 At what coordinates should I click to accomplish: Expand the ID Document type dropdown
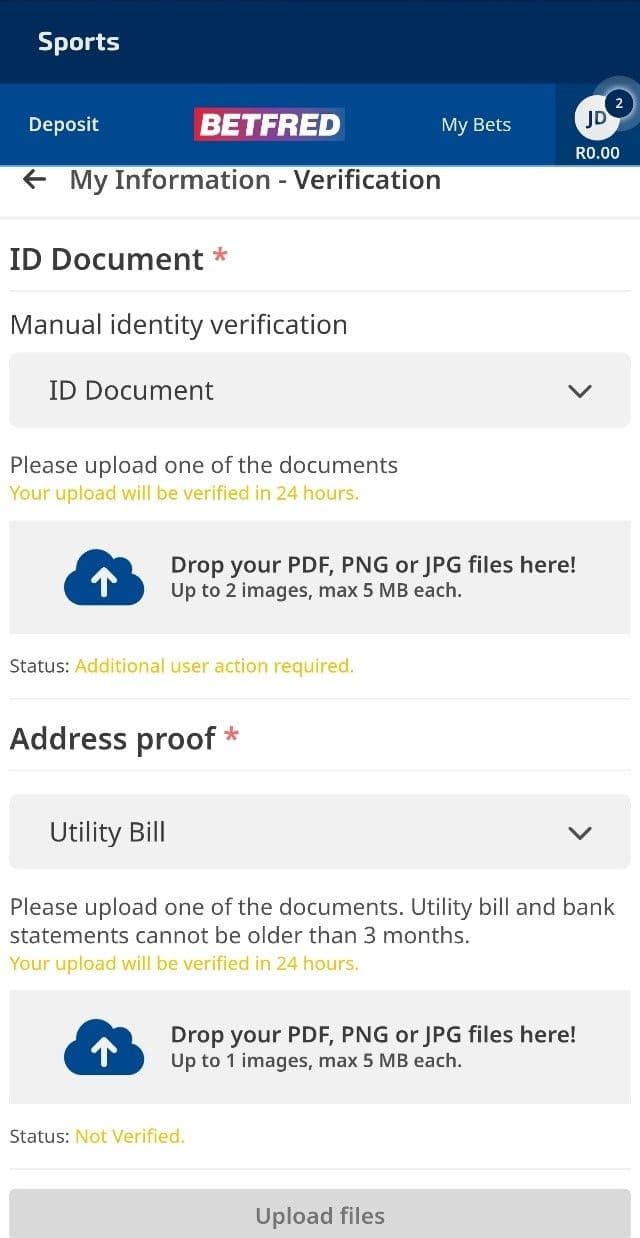pos(320,390)
